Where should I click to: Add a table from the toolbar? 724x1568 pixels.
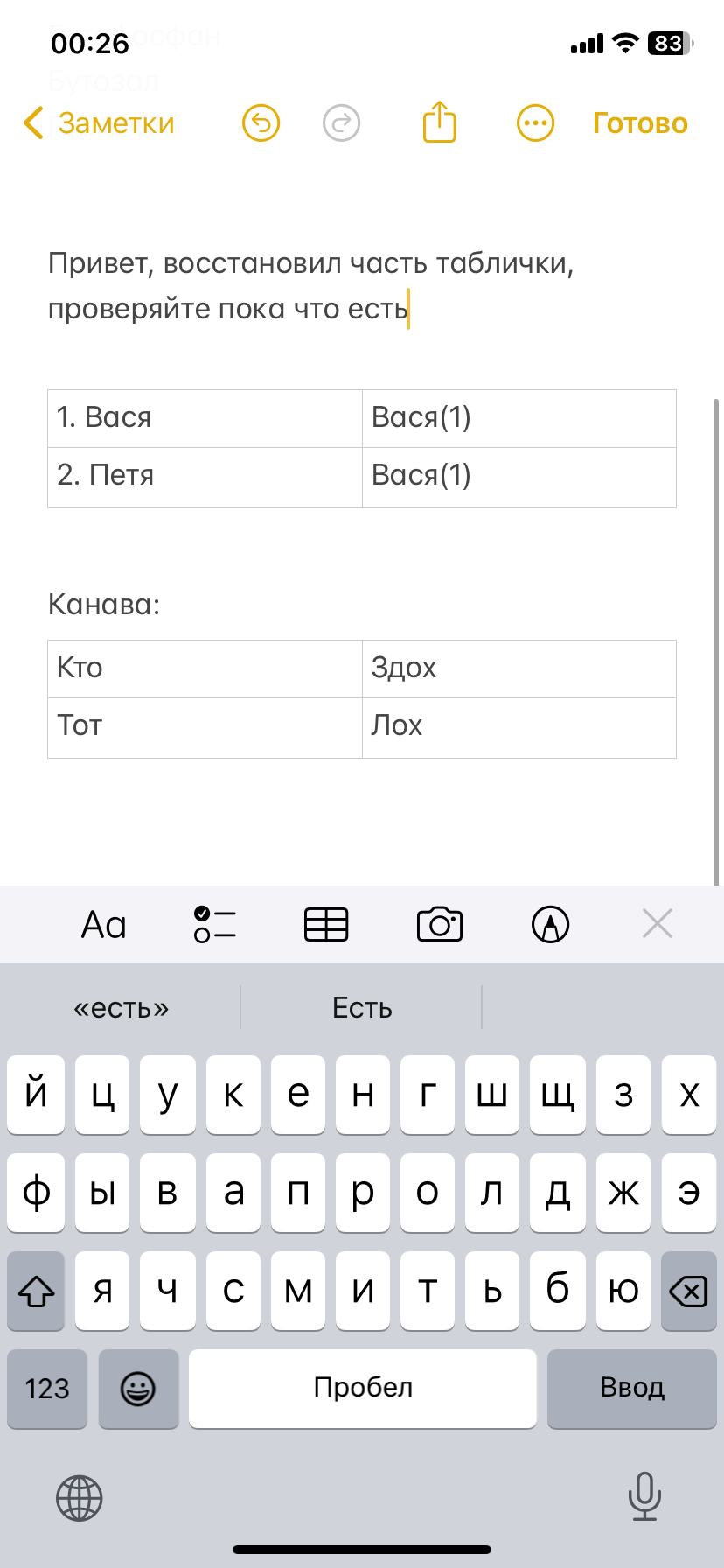326,924
